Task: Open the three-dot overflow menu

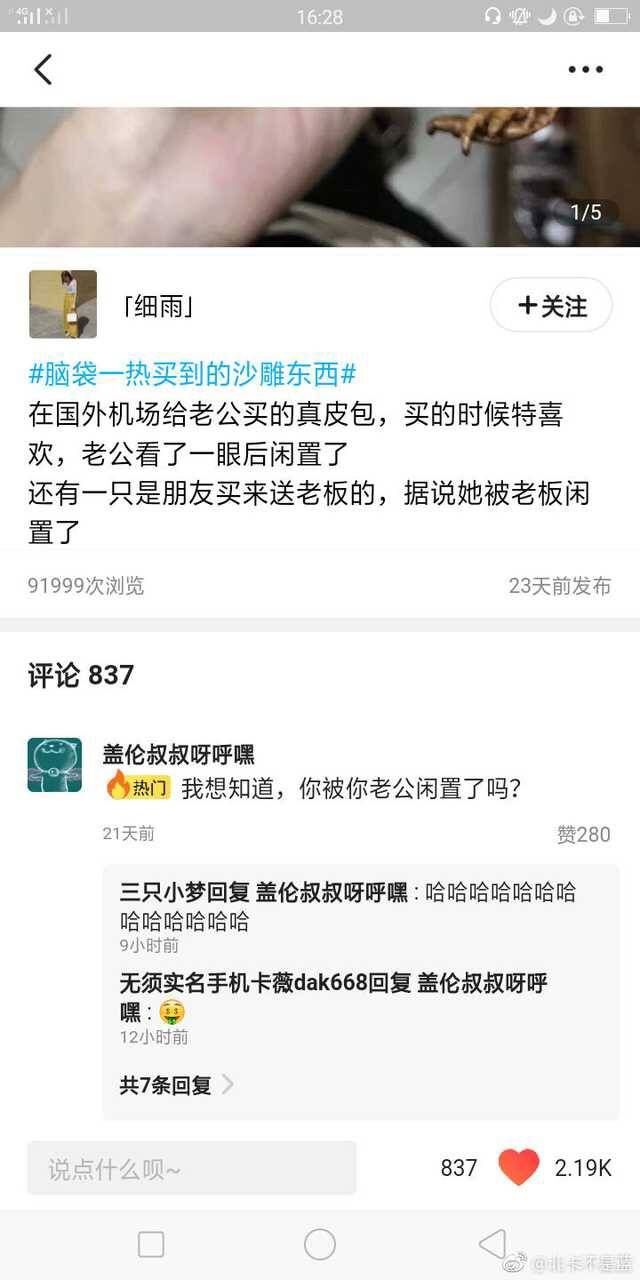Action: coord(585,70)
